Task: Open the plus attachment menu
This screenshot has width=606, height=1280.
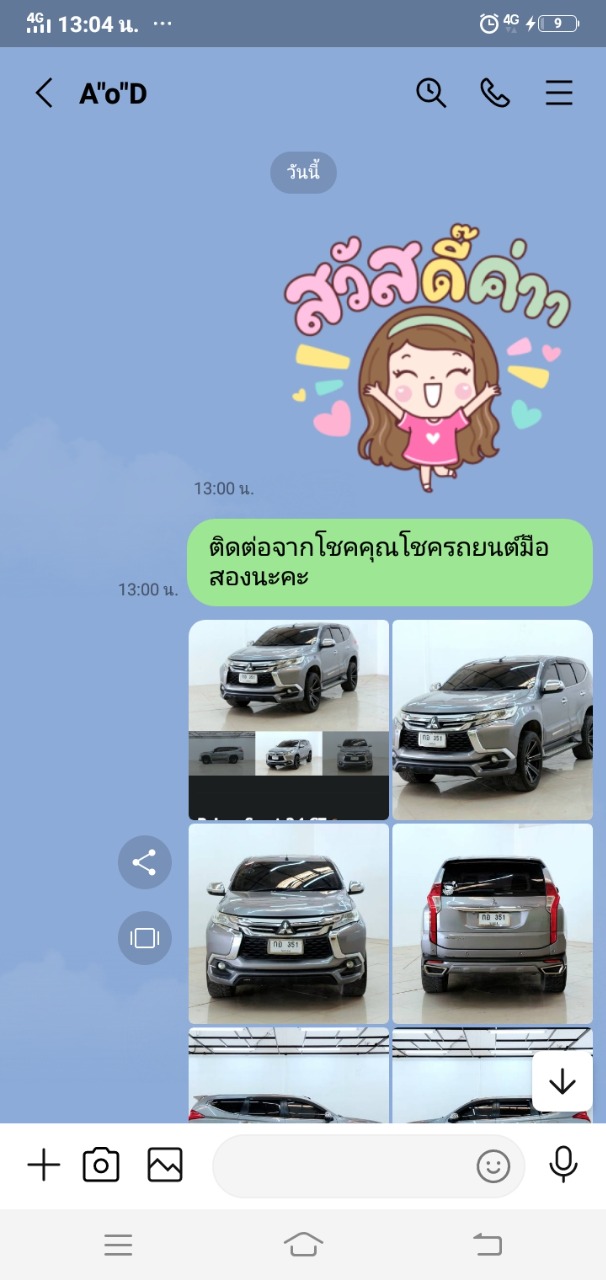Action: pyautogui.click(x=43, y=1165)
